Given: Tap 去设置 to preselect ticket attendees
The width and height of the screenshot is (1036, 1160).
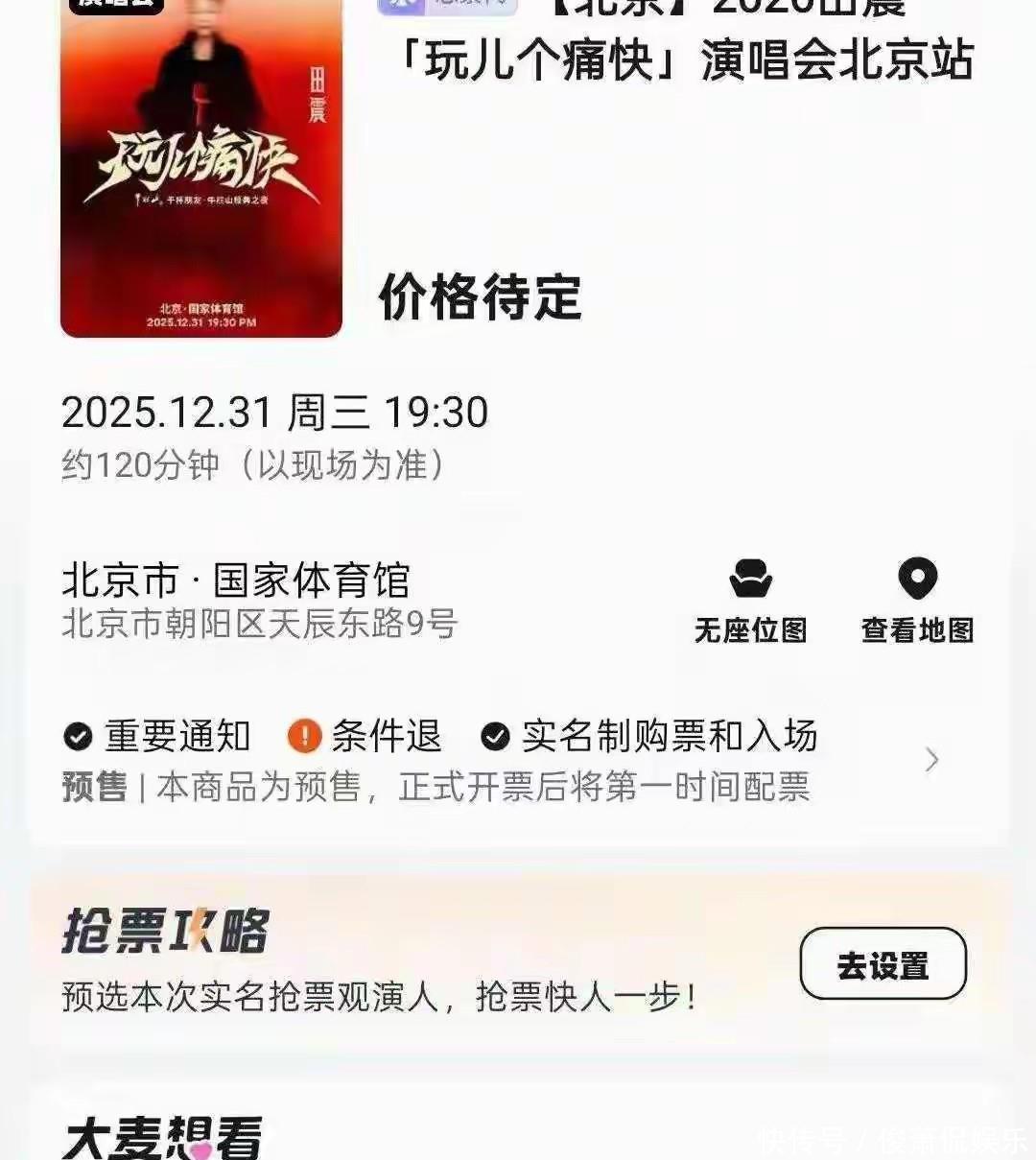Looking at the screenshot, I should (x=883, y=964).
